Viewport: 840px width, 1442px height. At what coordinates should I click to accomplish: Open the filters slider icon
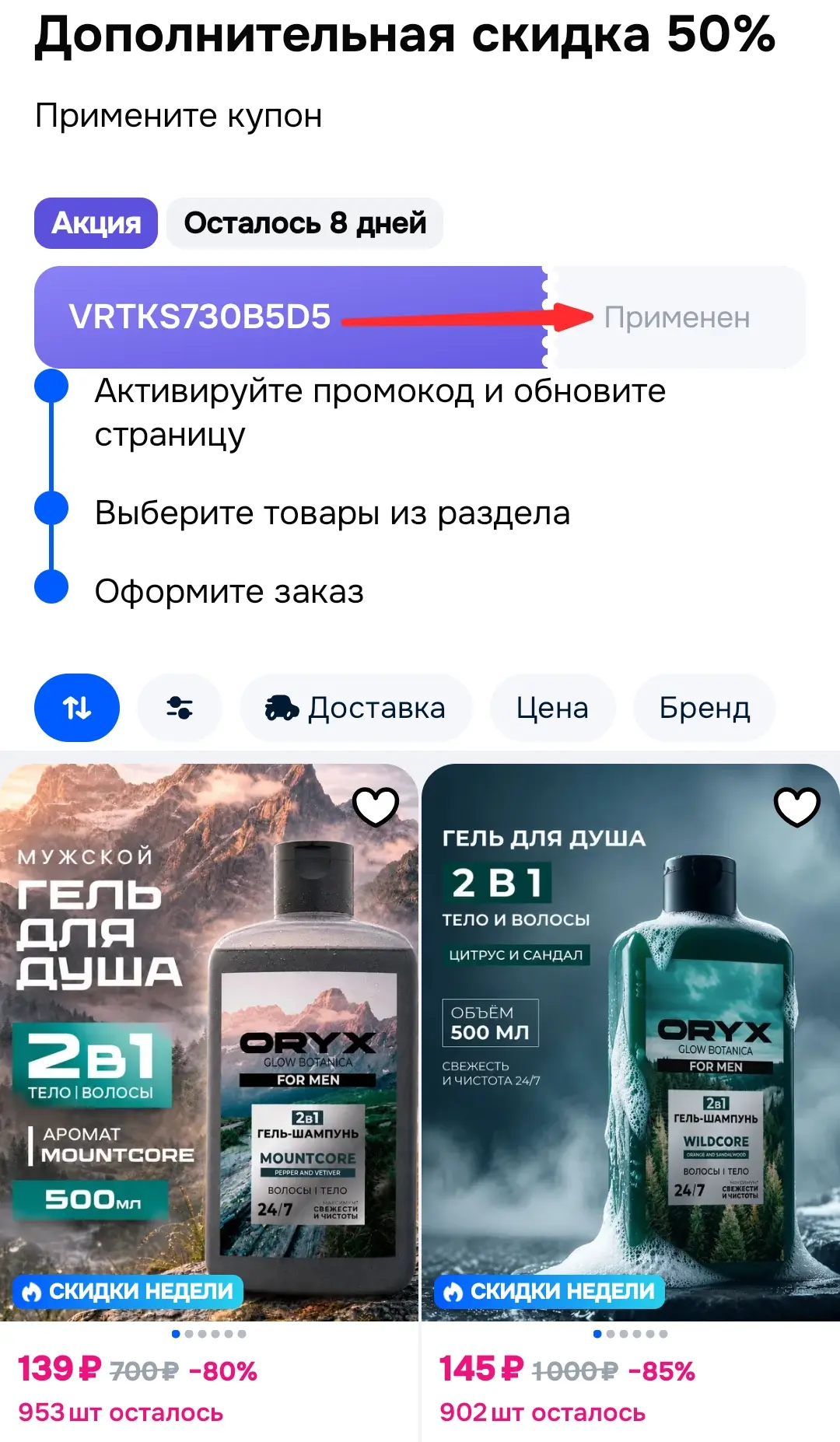click(x=180, y=708)
